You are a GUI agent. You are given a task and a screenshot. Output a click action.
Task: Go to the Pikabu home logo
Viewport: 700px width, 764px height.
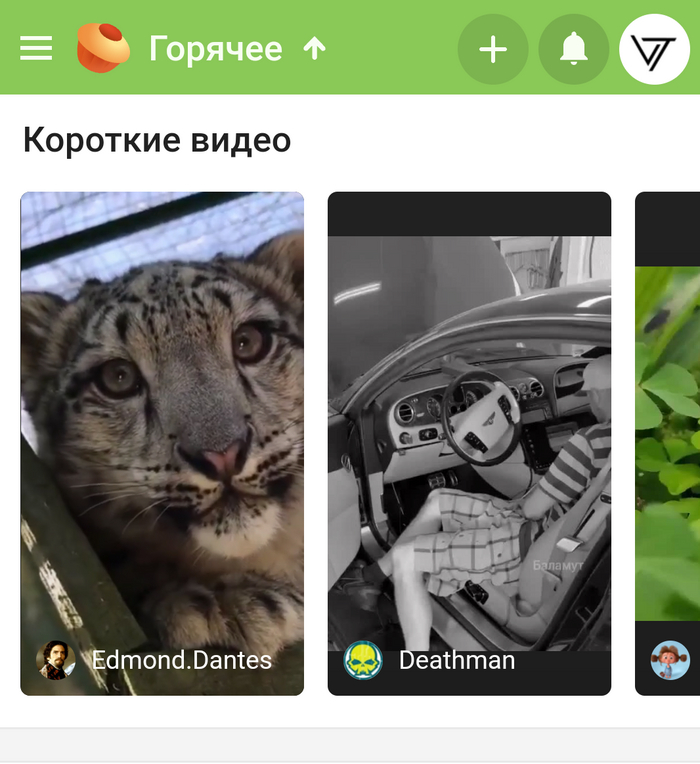click(x=103, y=48)
